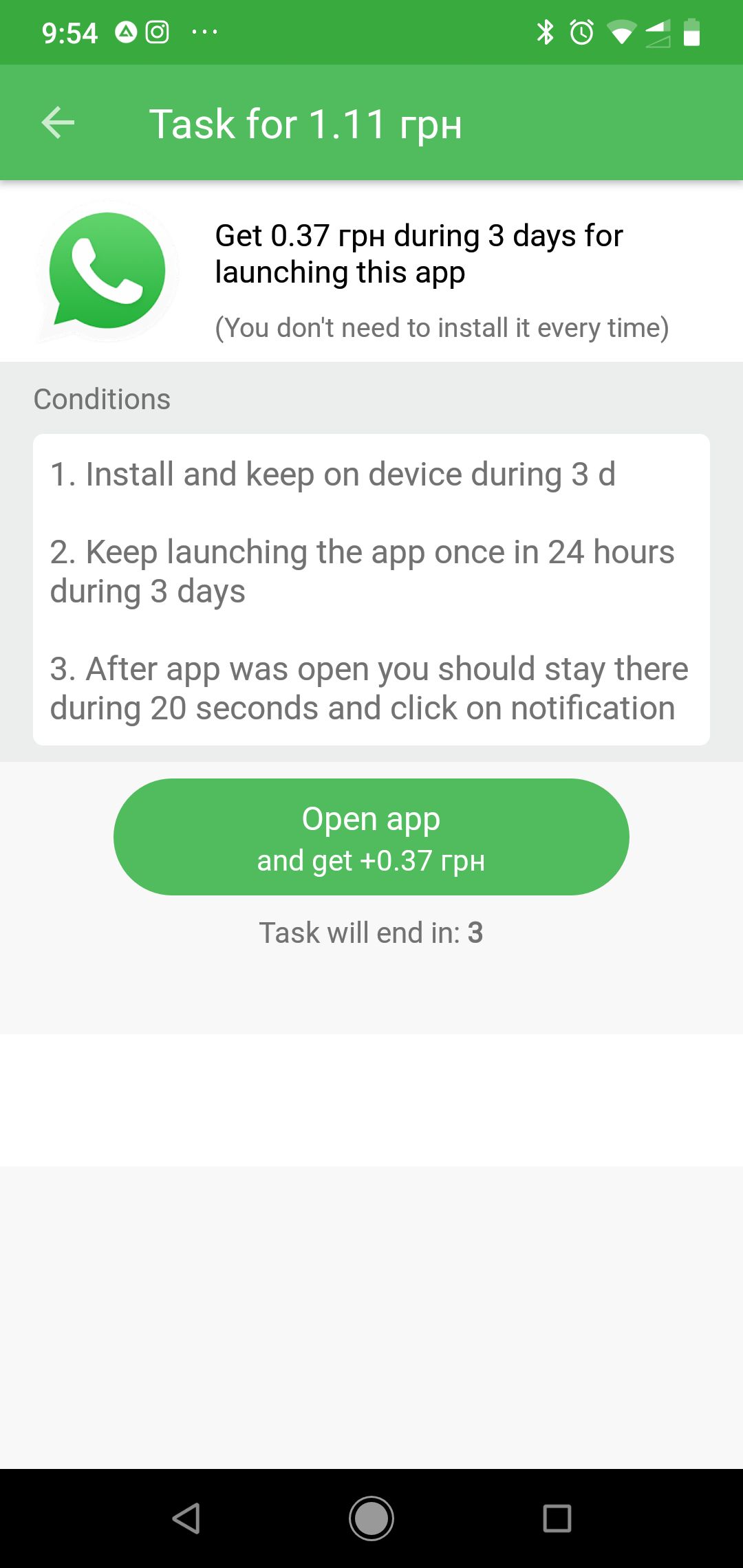Tap Open app and get +0.37 грн
The height and width of the screenshot is (1568, 743).
(371, 836)
